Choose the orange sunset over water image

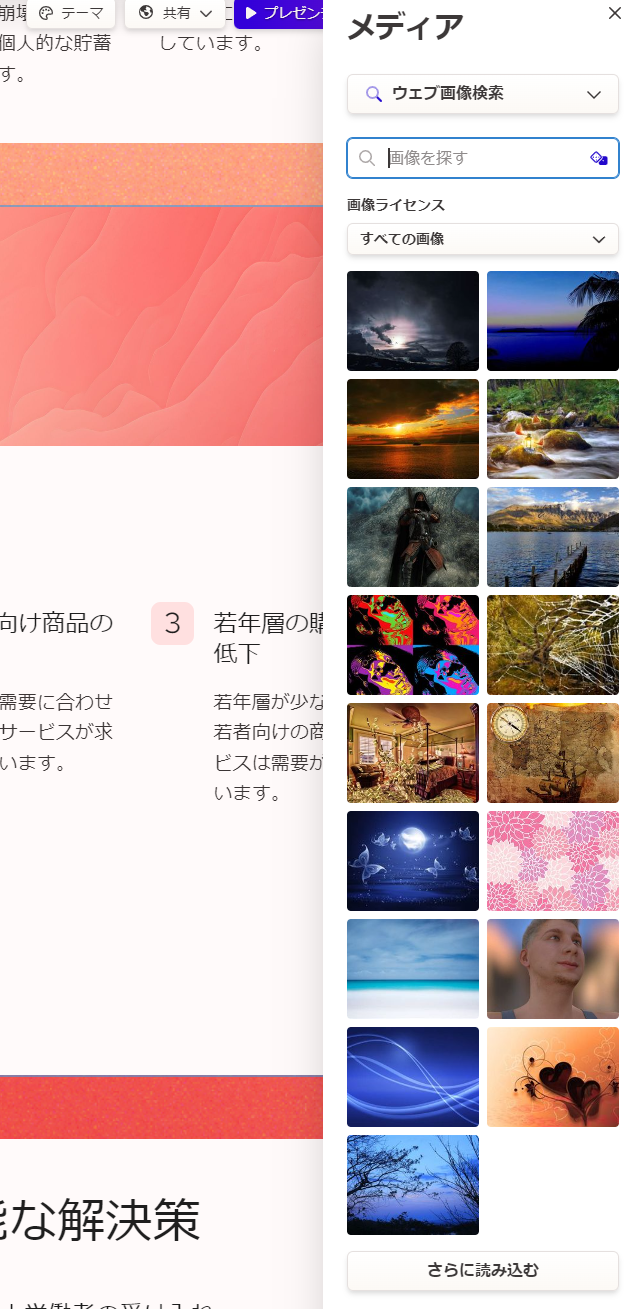tap(413, 429)
